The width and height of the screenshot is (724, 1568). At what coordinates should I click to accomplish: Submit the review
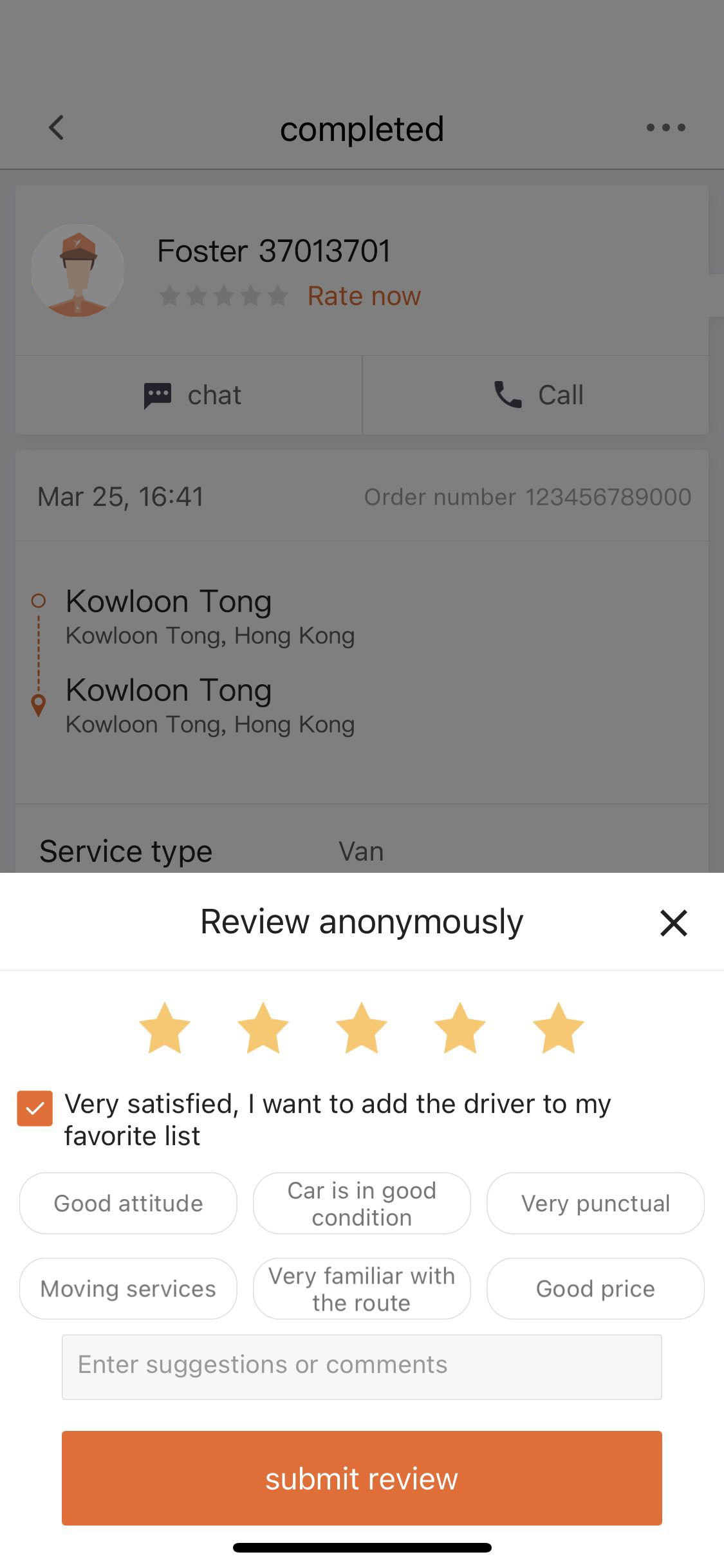click(362, 1478)
